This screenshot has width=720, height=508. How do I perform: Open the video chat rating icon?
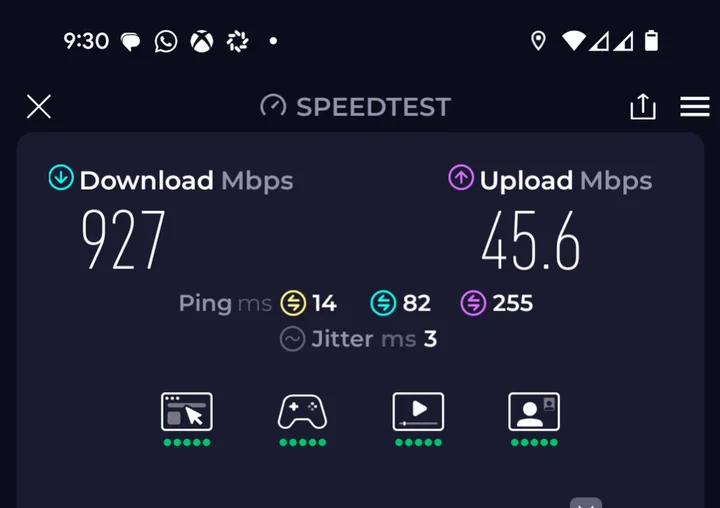pos(534,411)
